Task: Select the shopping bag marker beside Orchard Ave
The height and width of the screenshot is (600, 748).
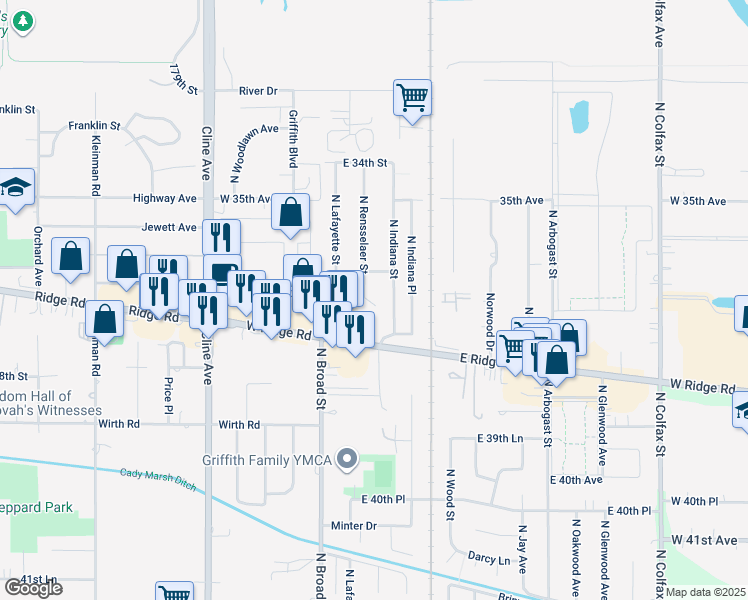Action: [x=71, y=257]
